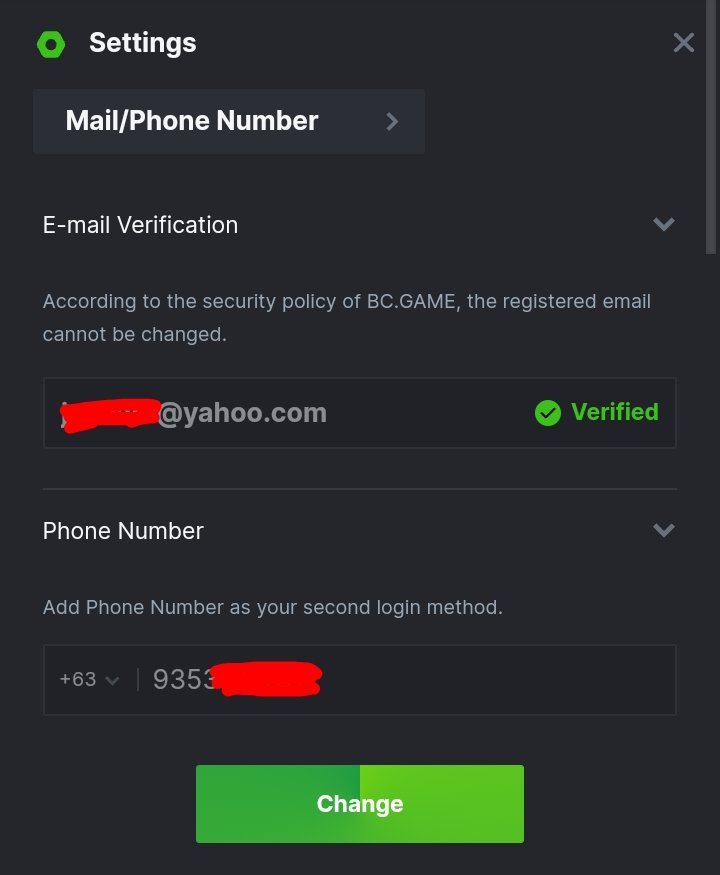
Task: Tap the green Change button
Action: [x=360, y=804]
